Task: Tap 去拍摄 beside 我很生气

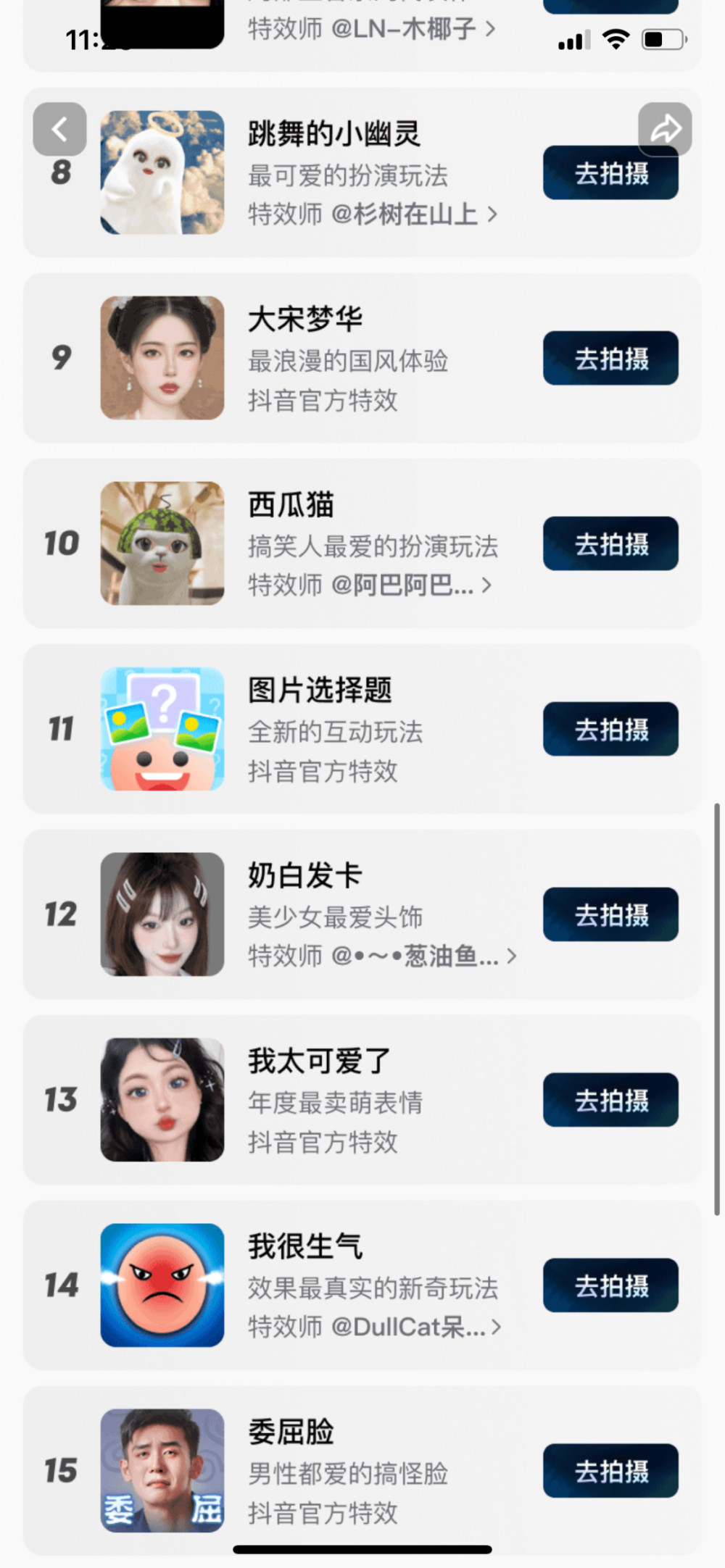Action: click(610, 1285)
